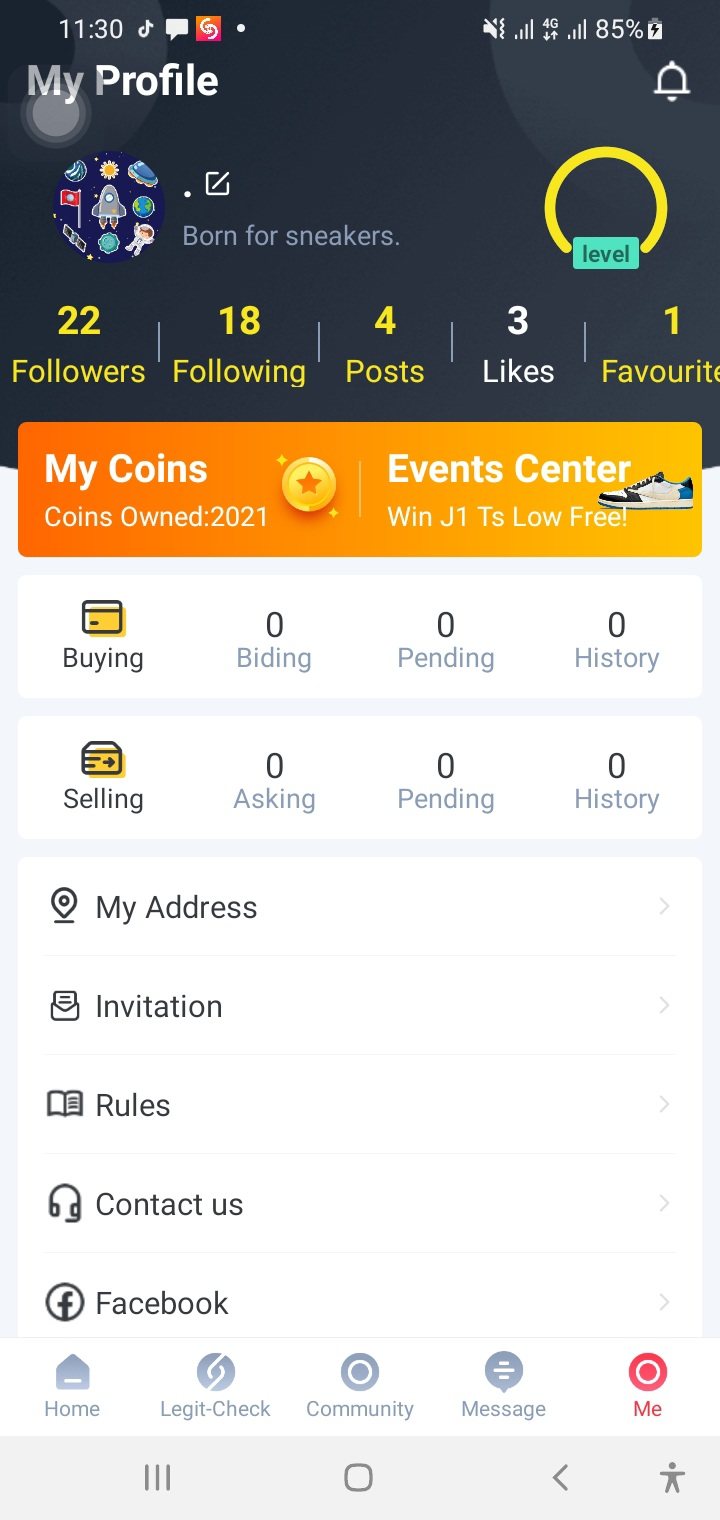View the Following list
Screen dimensions: 720x1520
tap(239, 345)
